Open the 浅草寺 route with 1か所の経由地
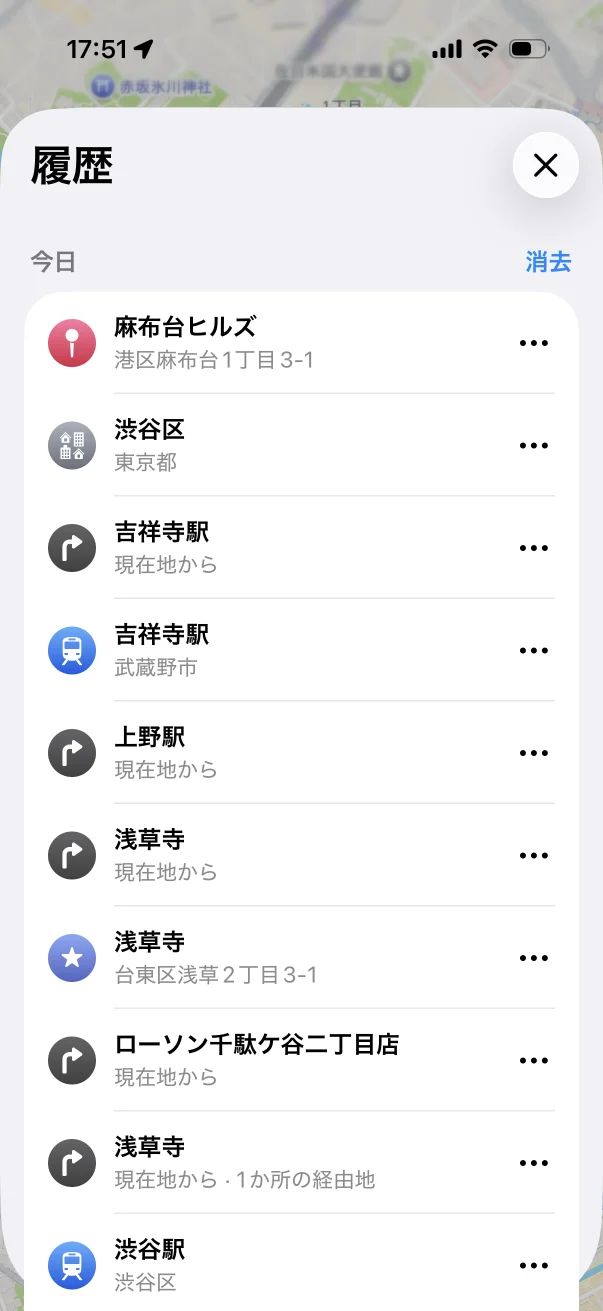This screenshot has width=603, height=1311. point(301,1163)
